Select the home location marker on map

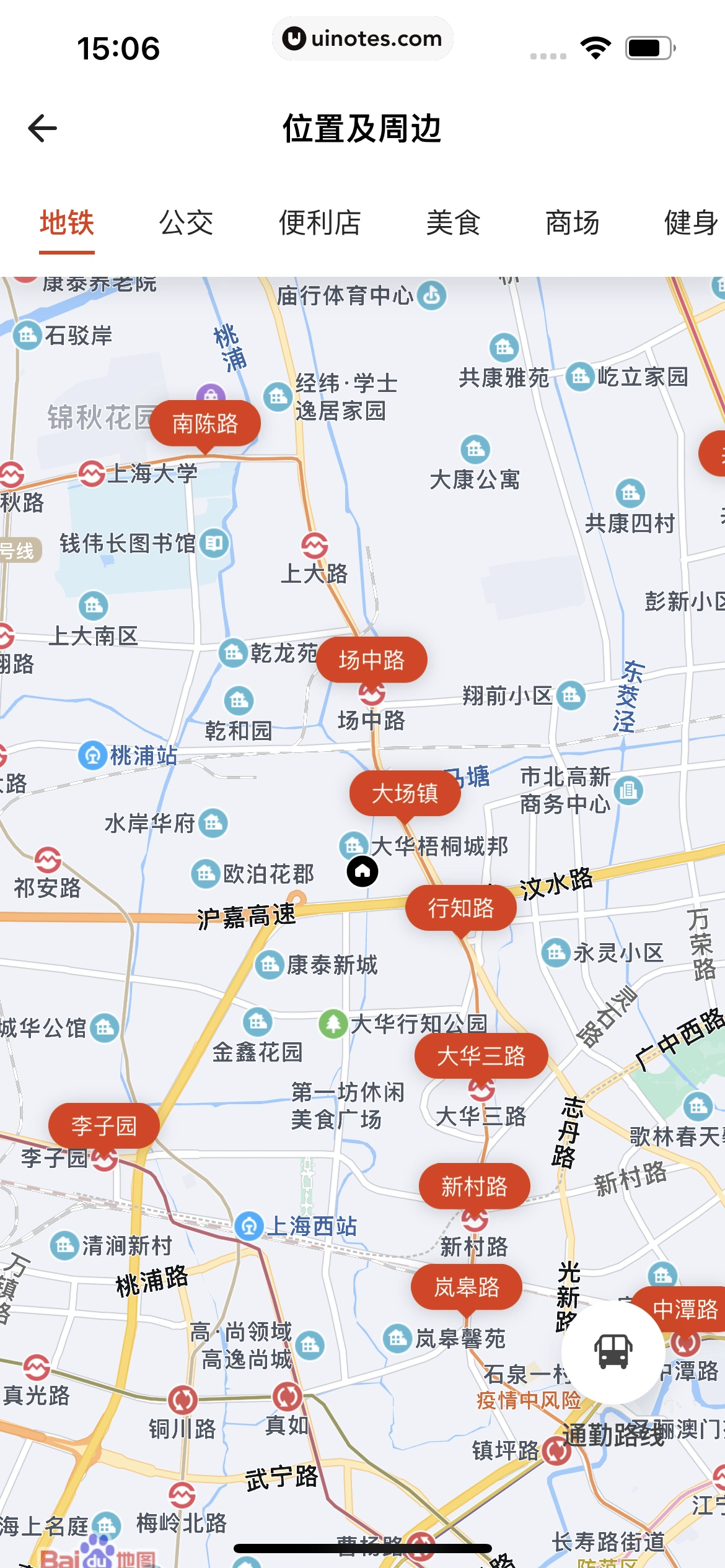click(362, 871)
